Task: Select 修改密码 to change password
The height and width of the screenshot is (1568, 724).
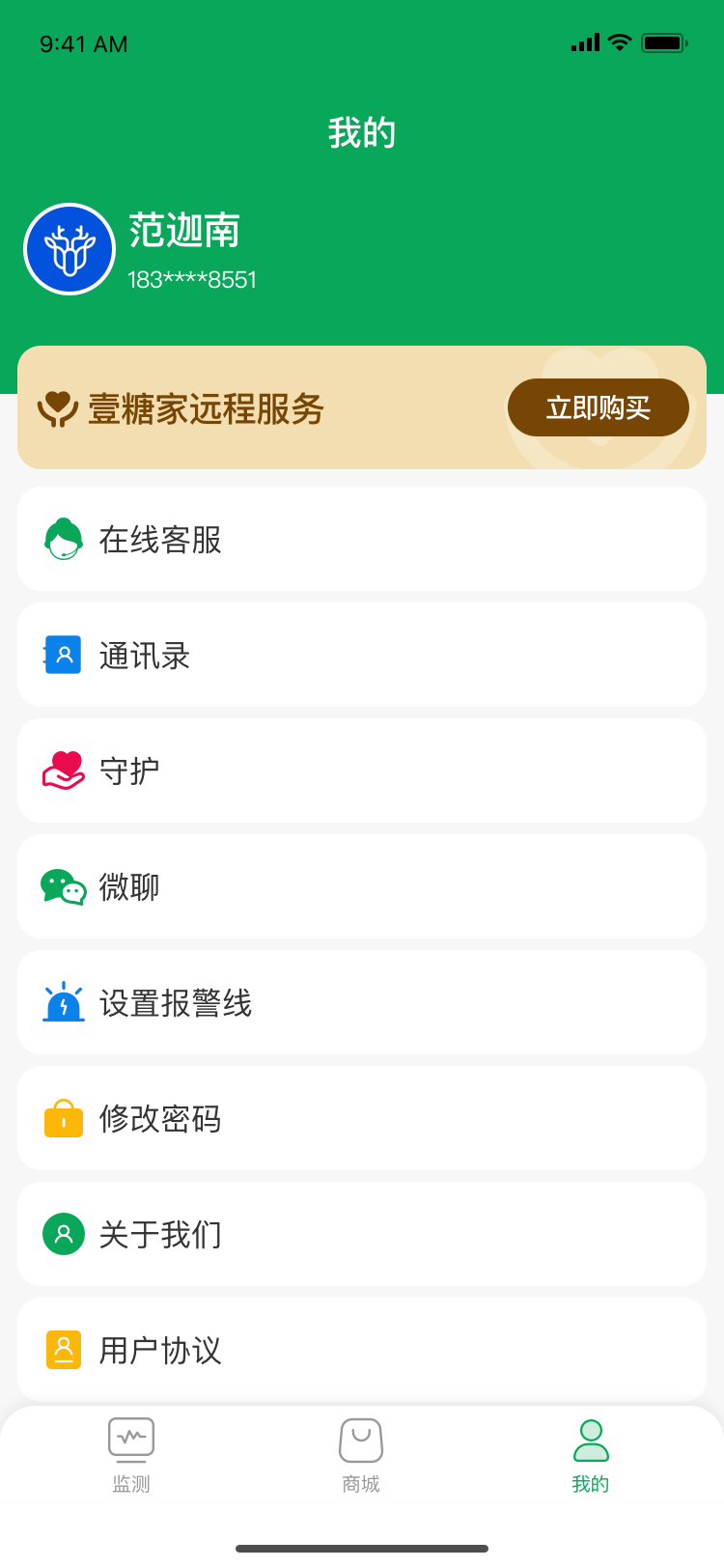Action: coord(362,1118)
